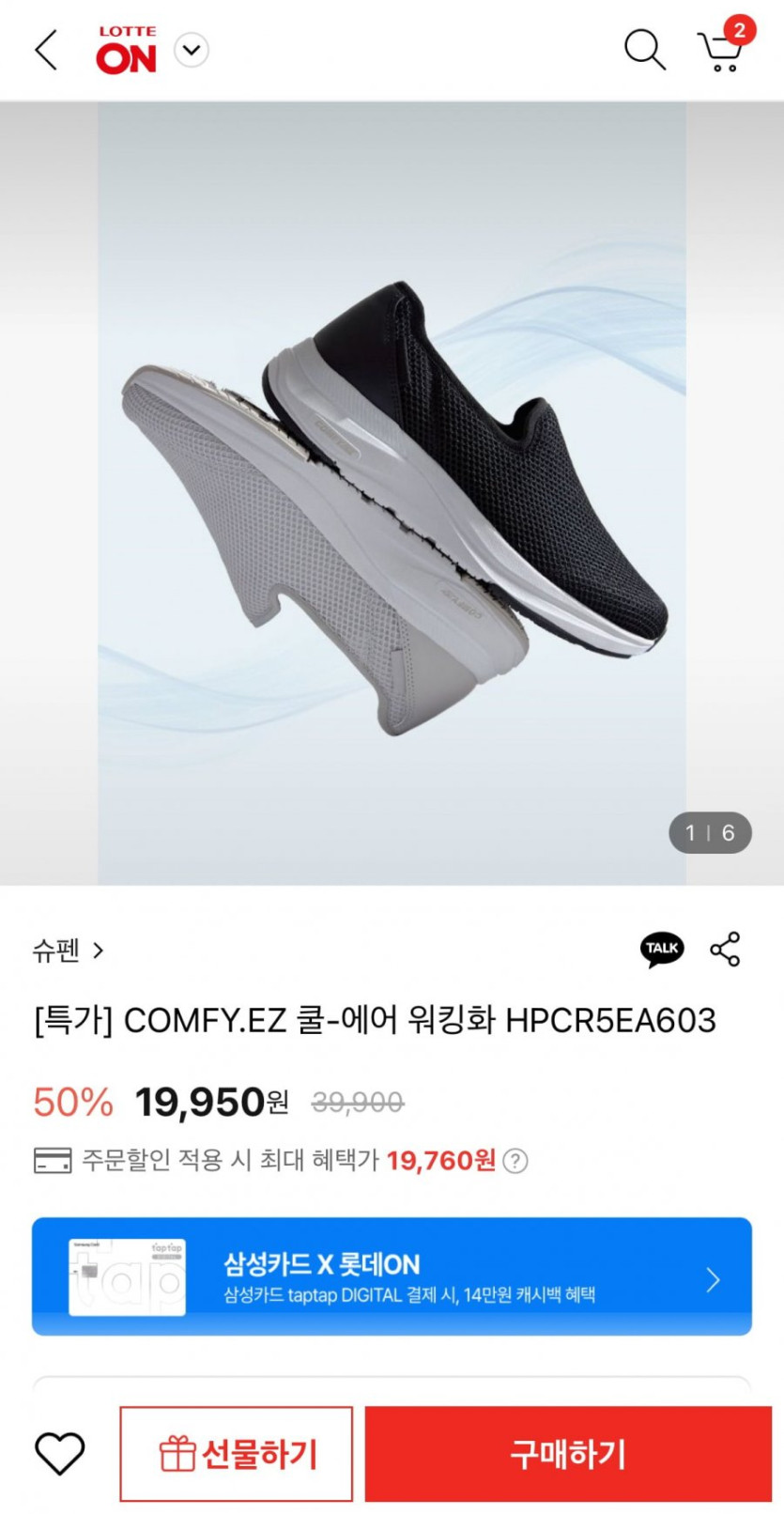Tap the 구매하기 purchase button
Screen dimensions: 784x1514
click(x=568, y=1454)
